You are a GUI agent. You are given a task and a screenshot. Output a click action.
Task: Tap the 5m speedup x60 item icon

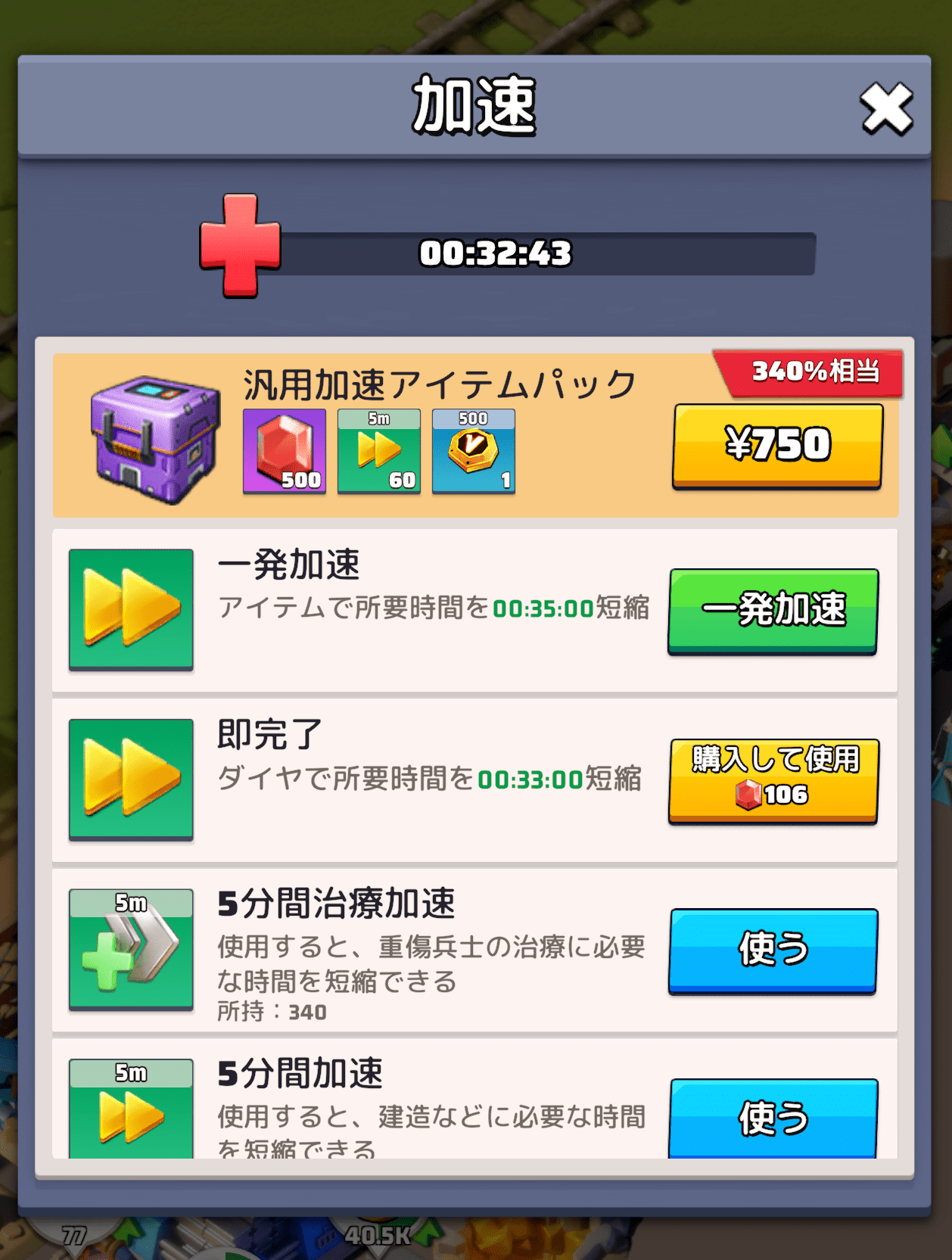pyautogui.click(x=379, y=450)
